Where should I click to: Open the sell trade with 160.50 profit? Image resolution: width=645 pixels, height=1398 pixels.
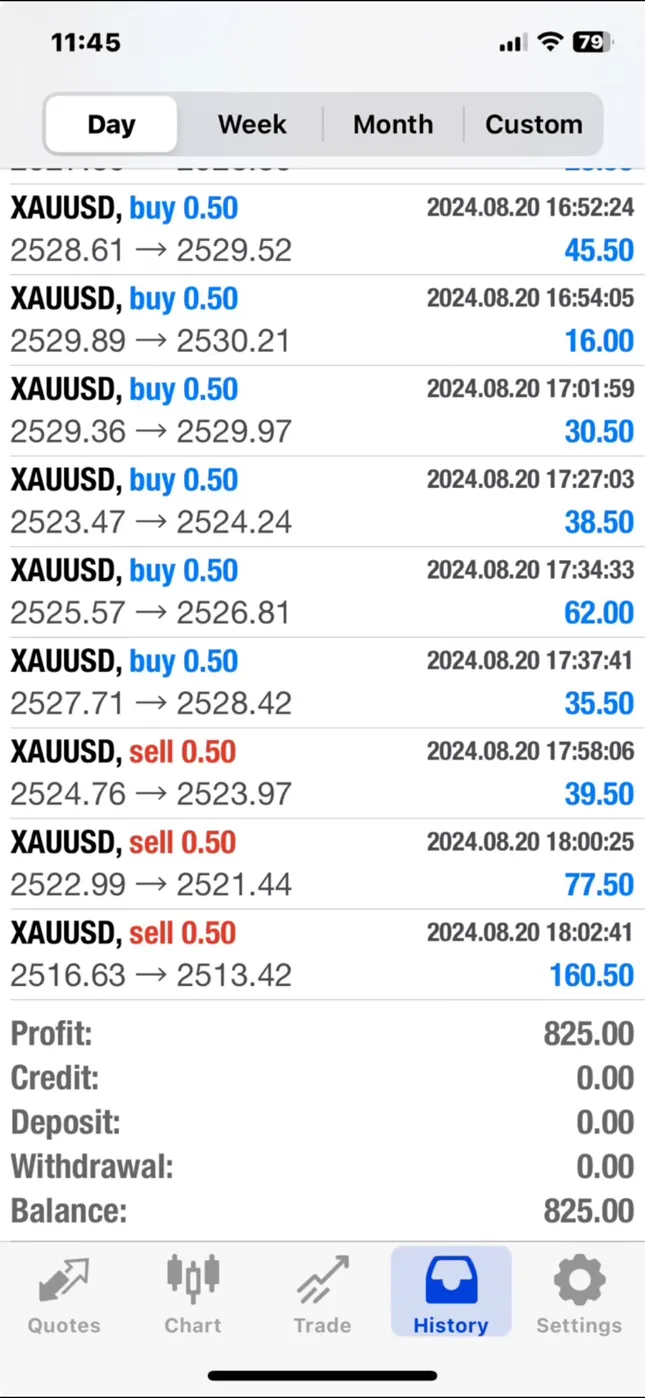pyautogui.click(x=322, y=955)
